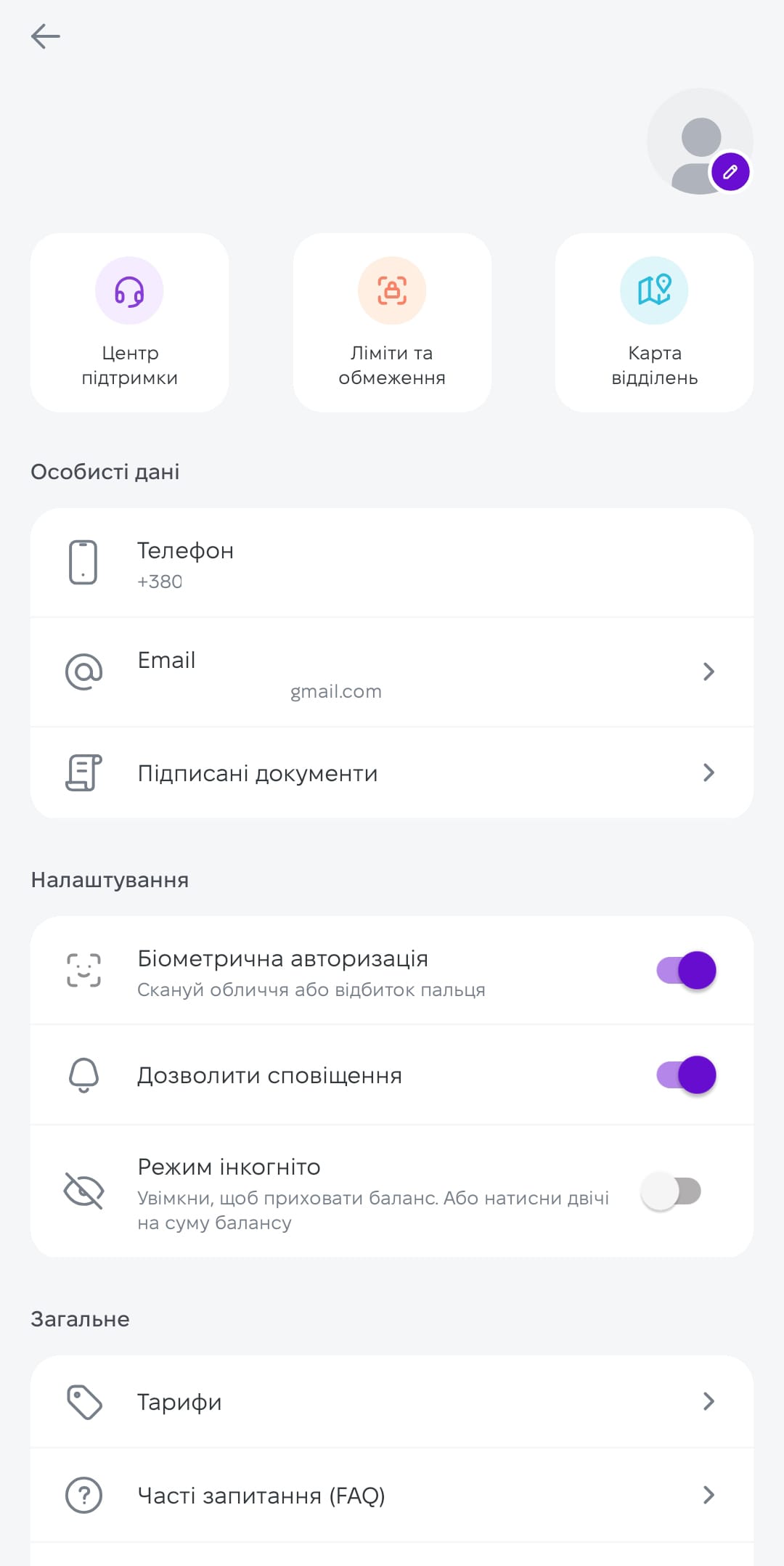The width and height of the screenshot is (784, 1566).
Task: Open Ліміти та обмеження card
Action: pyautogui.click(x=392, y=322)
